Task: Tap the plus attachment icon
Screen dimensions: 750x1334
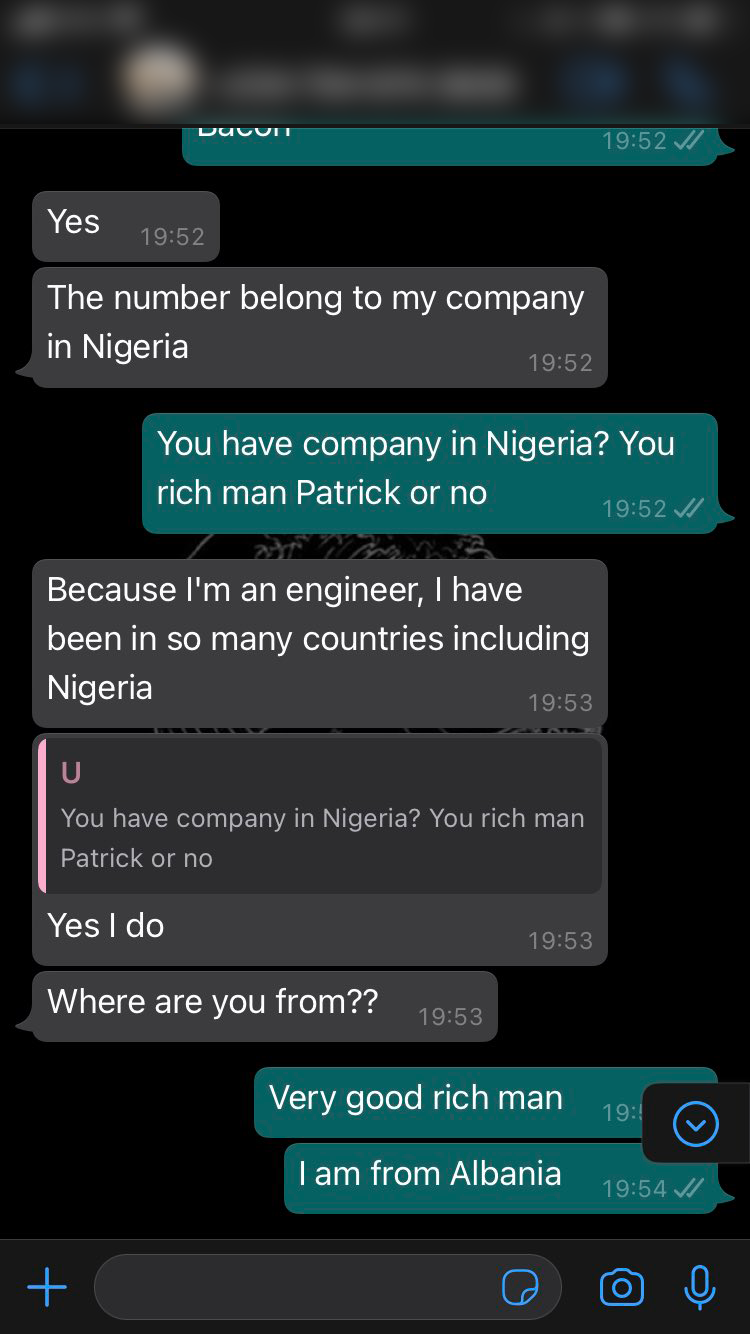Action: (46, 1287)
